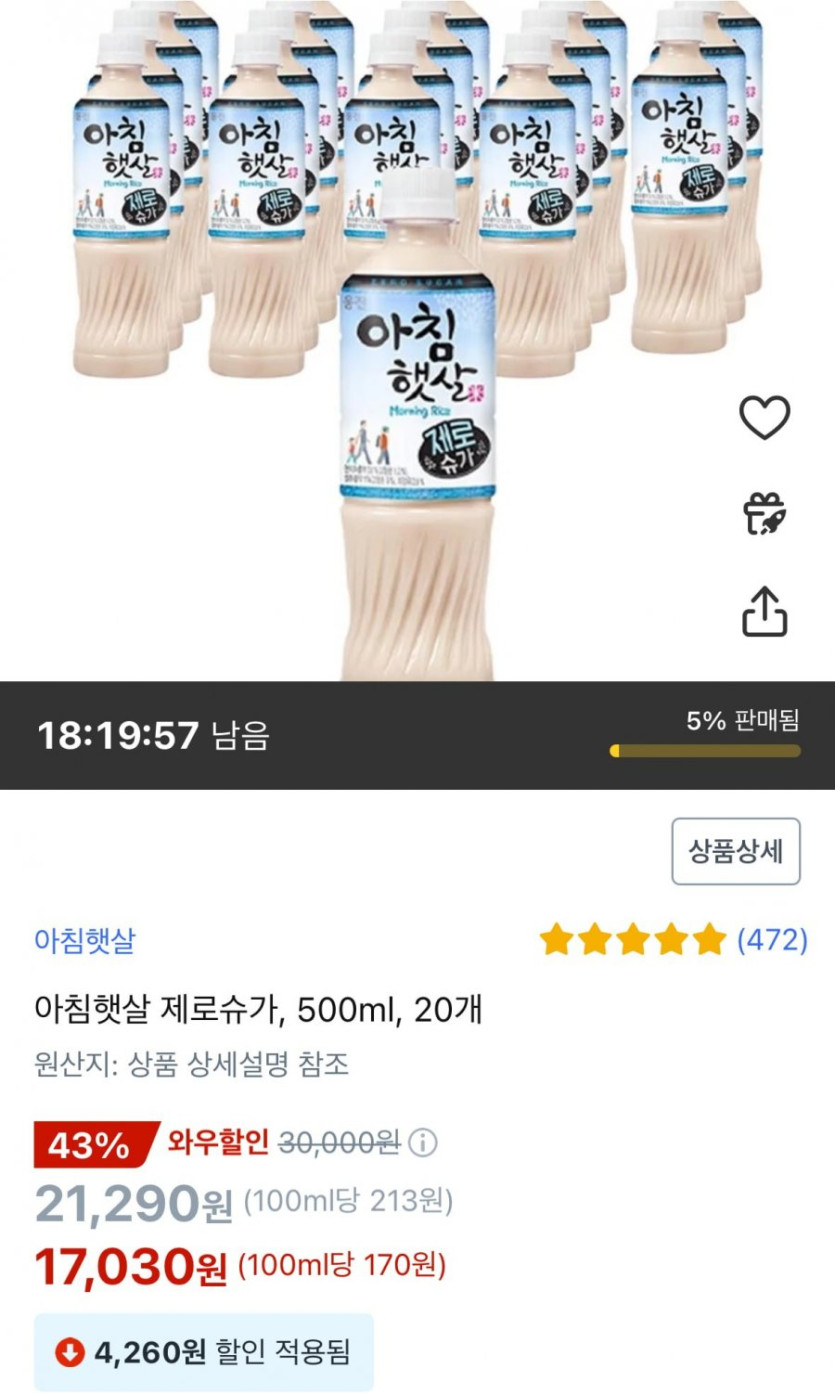Image resolution: width=835 pixels, height=1394 pixels.
Task: Add this product to wishlist with the heart
Action: tap(765, 418)
